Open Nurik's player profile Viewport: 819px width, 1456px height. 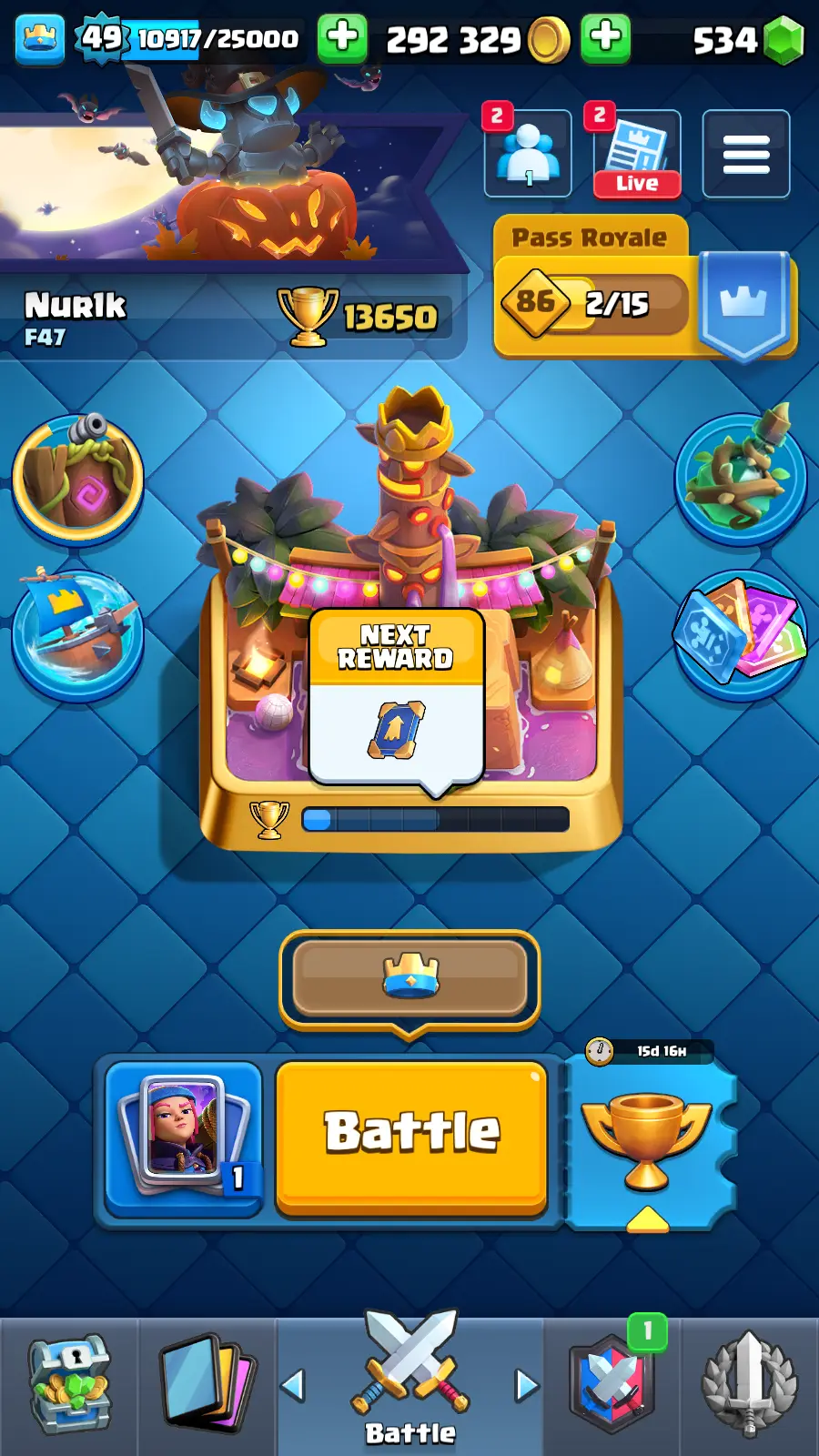tap(76, 315)
